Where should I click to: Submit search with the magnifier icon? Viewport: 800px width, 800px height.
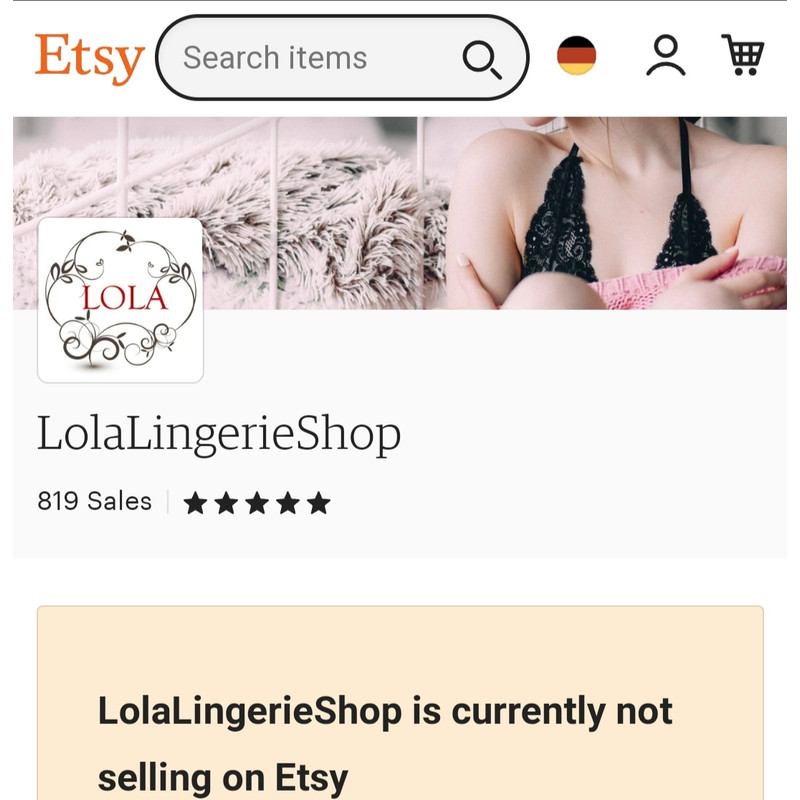click(x=482, y=60)
